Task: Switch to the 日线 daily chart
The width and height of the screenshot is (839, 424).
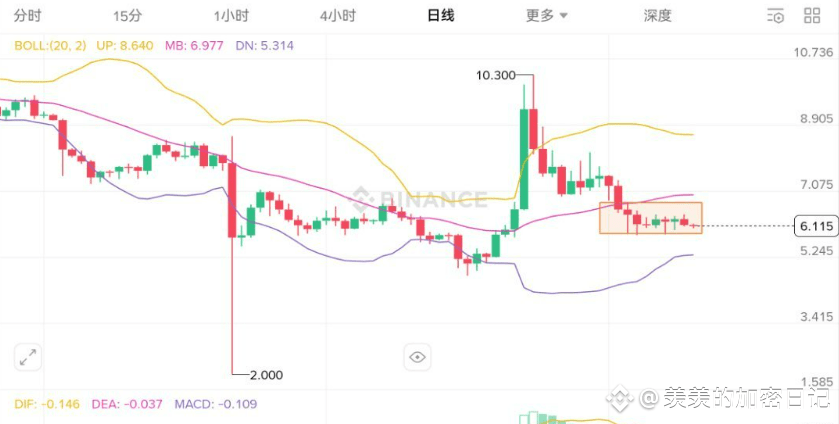Action: click(441, 15)
